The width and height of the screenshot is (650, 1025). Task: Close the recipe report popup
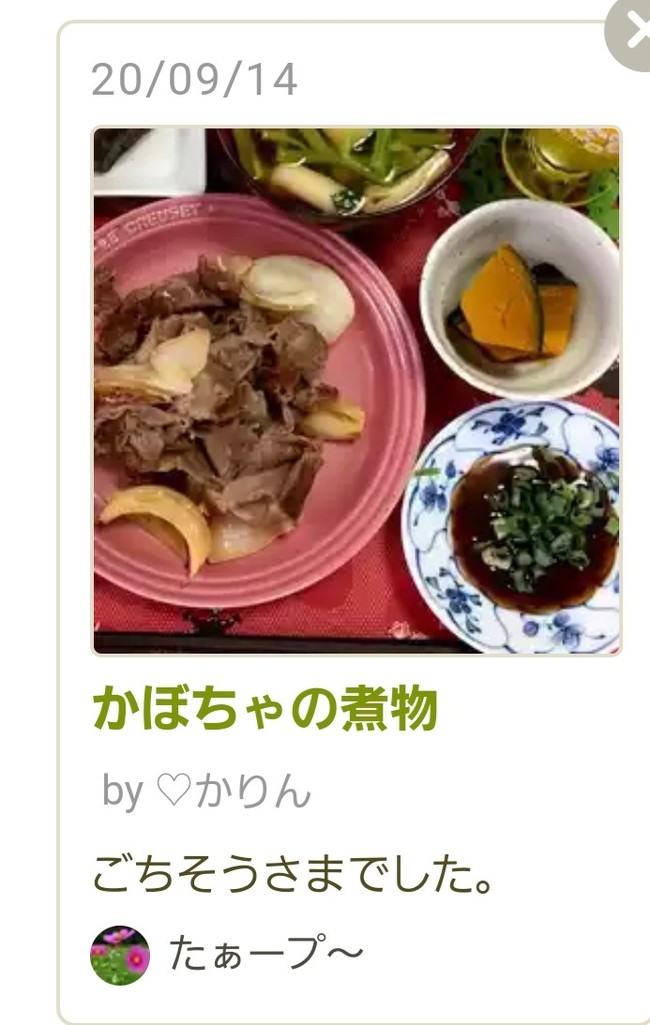click(x=634, y=33)
